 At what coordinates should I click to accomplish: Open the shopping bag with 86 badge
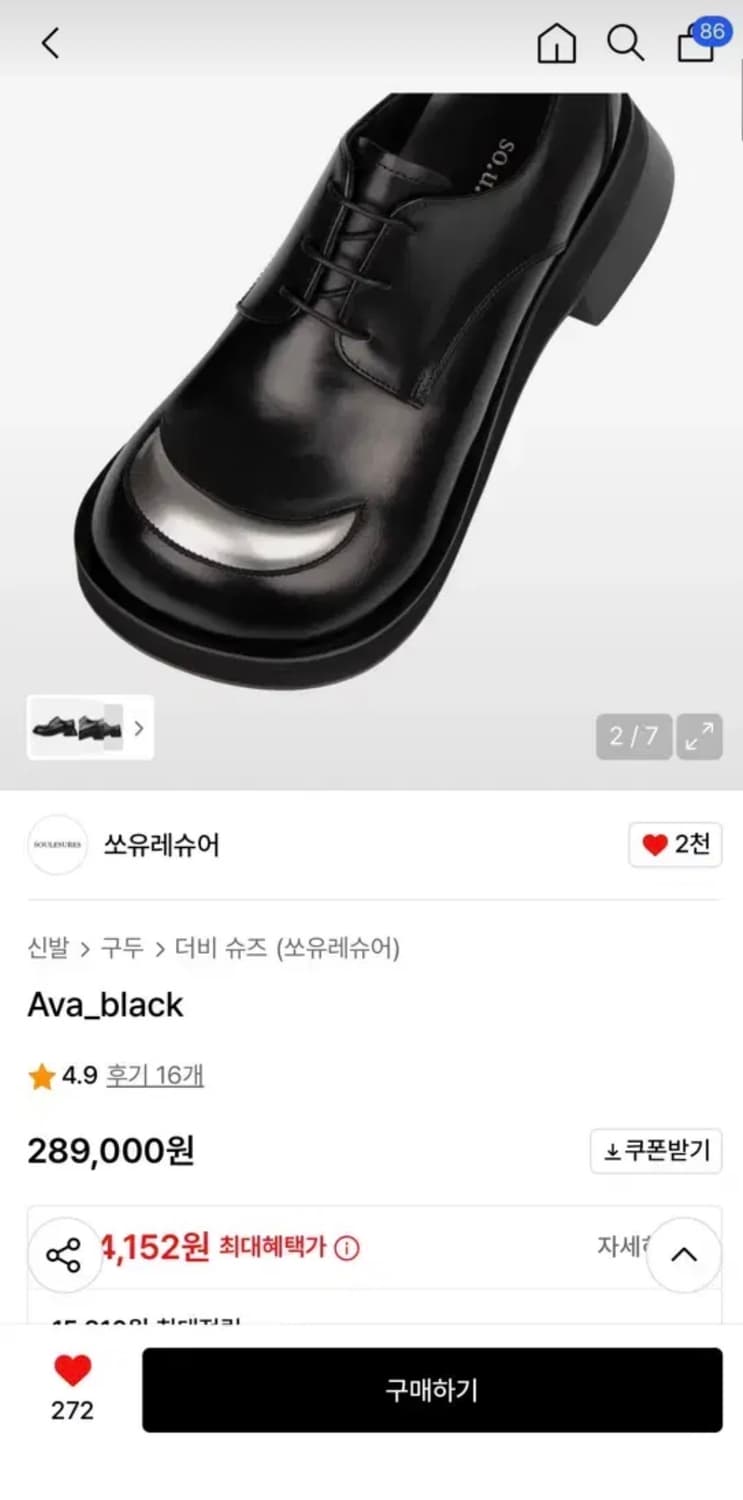695,45
